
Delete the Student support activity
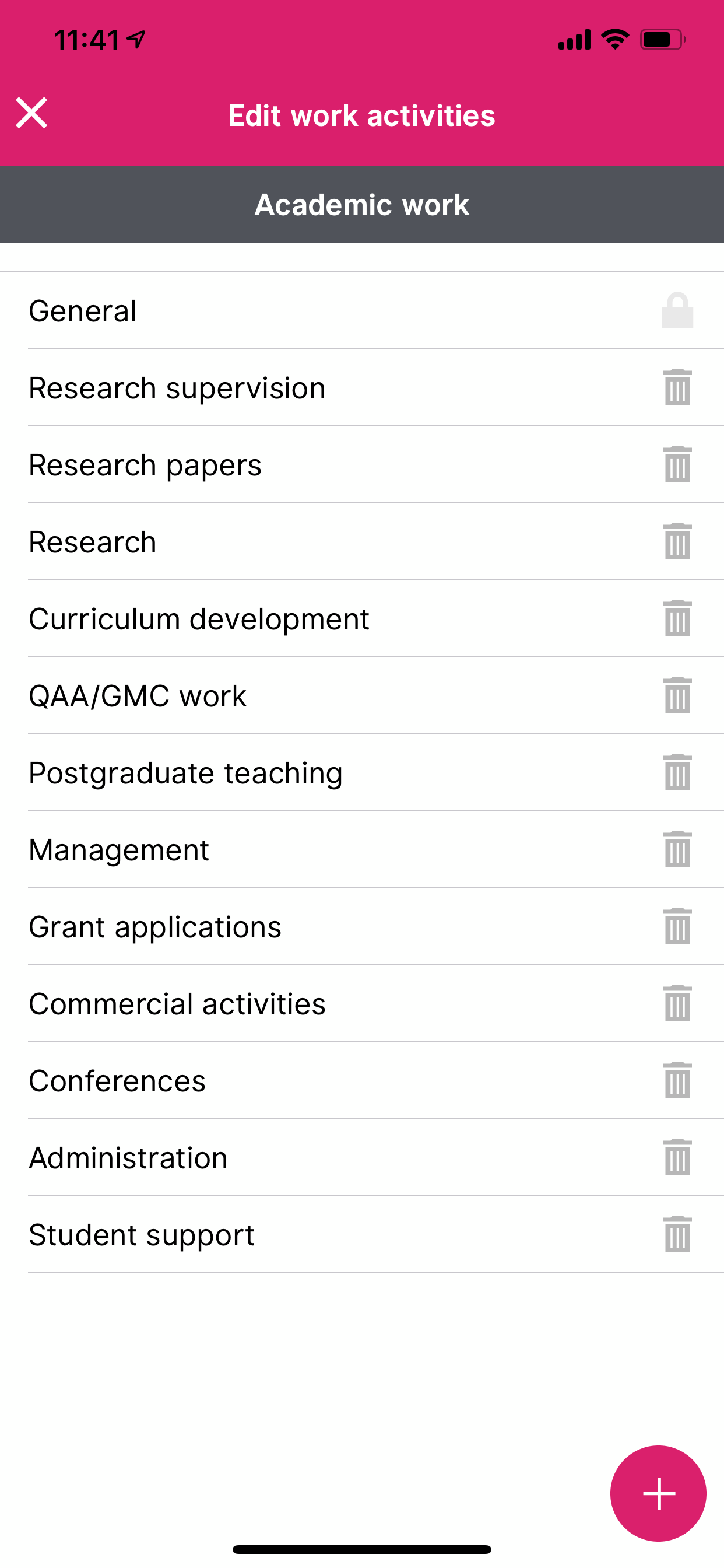[x=677, y=1234]
